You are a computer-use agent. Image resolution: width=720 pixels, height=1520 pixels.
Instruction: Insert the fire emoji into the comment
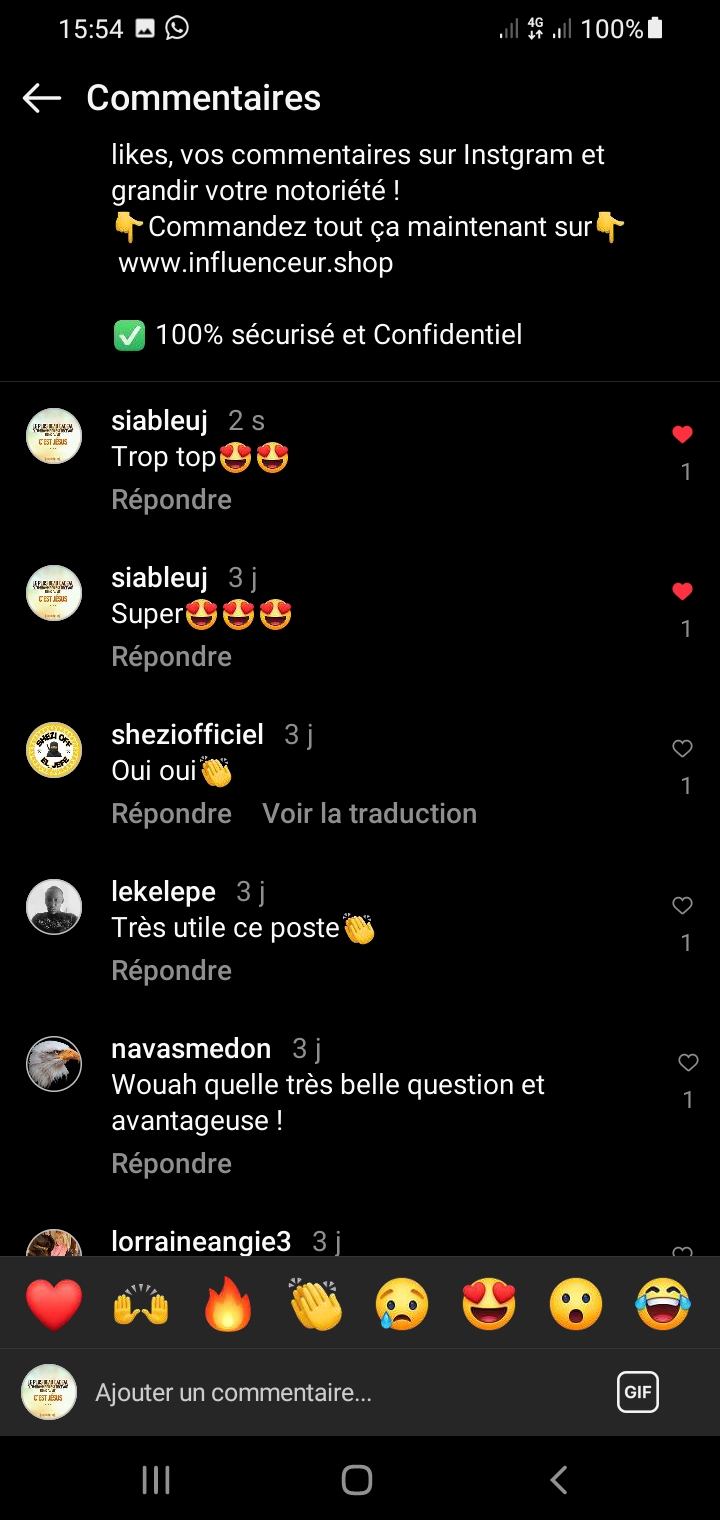tap(228, 1304)
